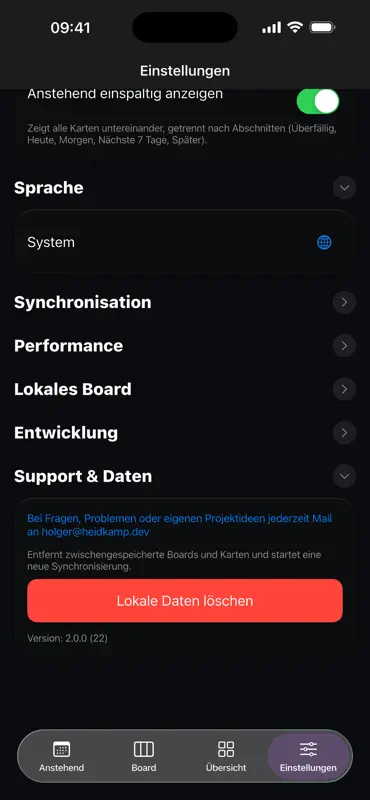The image size is (370, 800).
Task: Switch to the Anstehend tab
Action: click(x=62, y=756)
